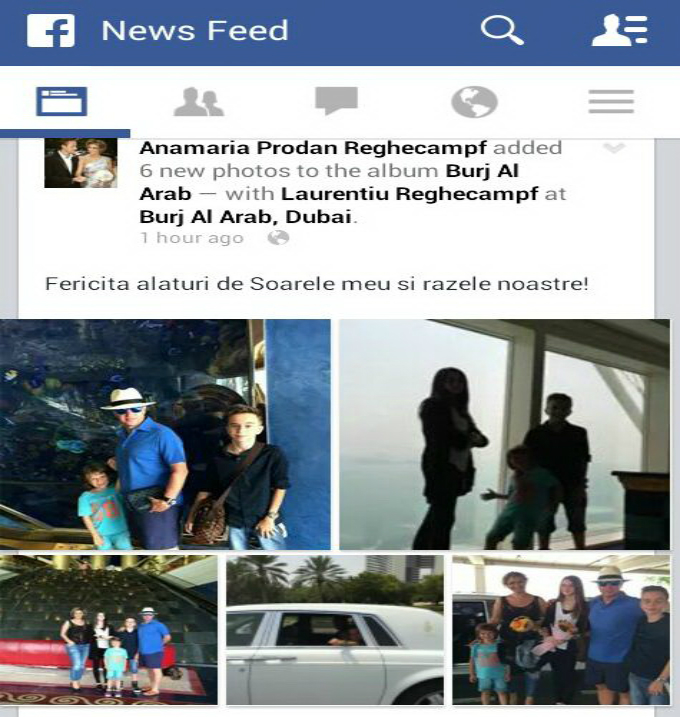The image size is (680, 717).
Task: Expand the post options chevron
Action: (614, 149)
